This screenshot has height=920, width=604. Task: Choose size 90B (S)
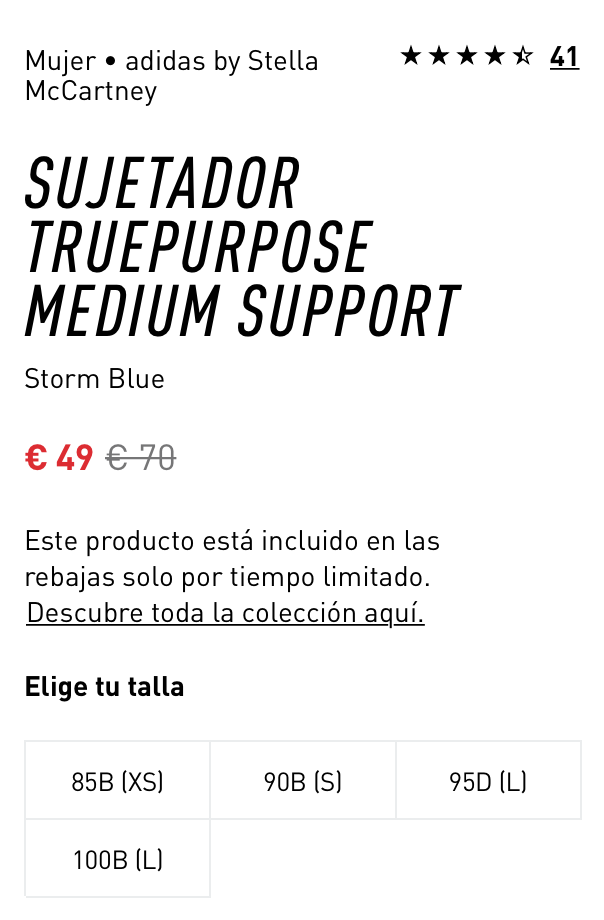click(303, 781)
